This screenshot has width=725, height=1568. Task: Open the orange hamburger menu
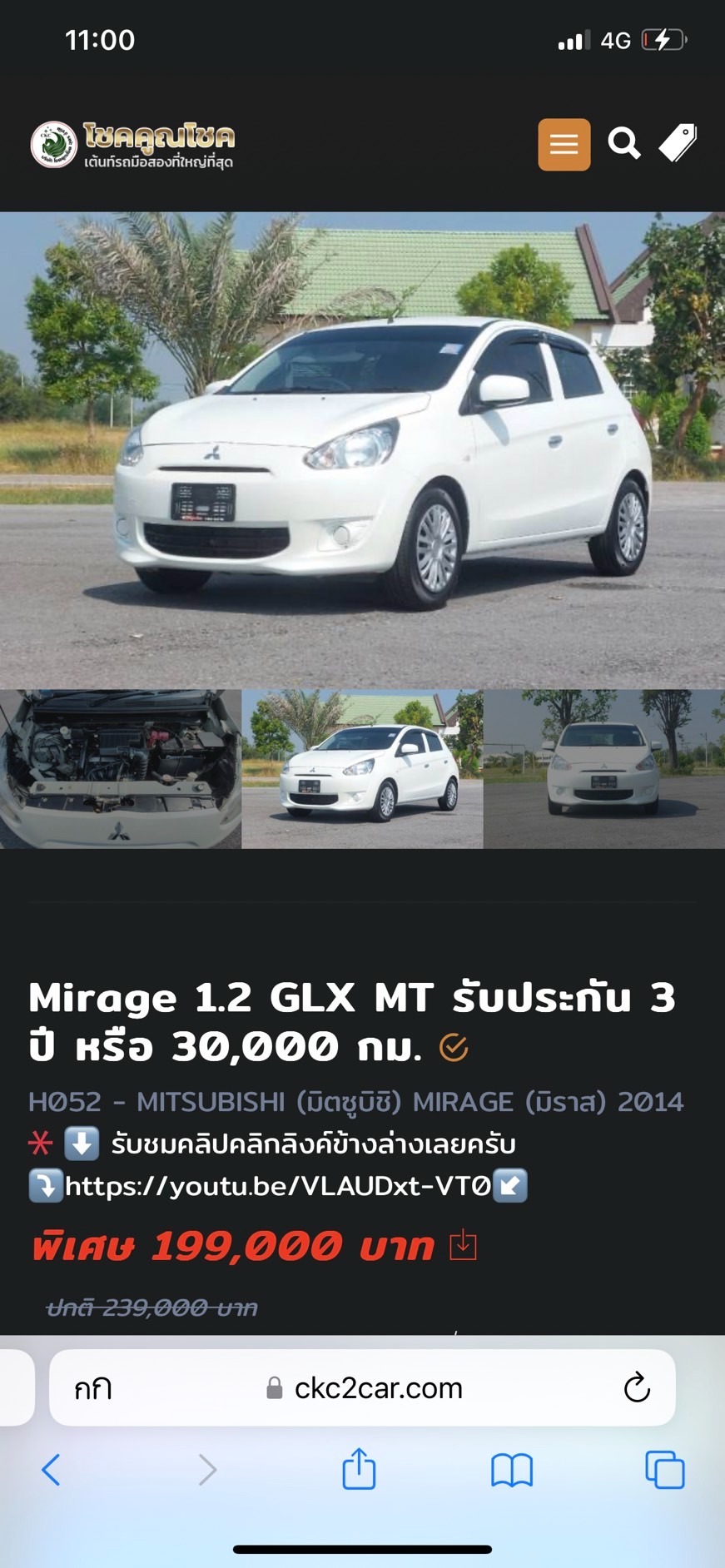coord(564,145)
